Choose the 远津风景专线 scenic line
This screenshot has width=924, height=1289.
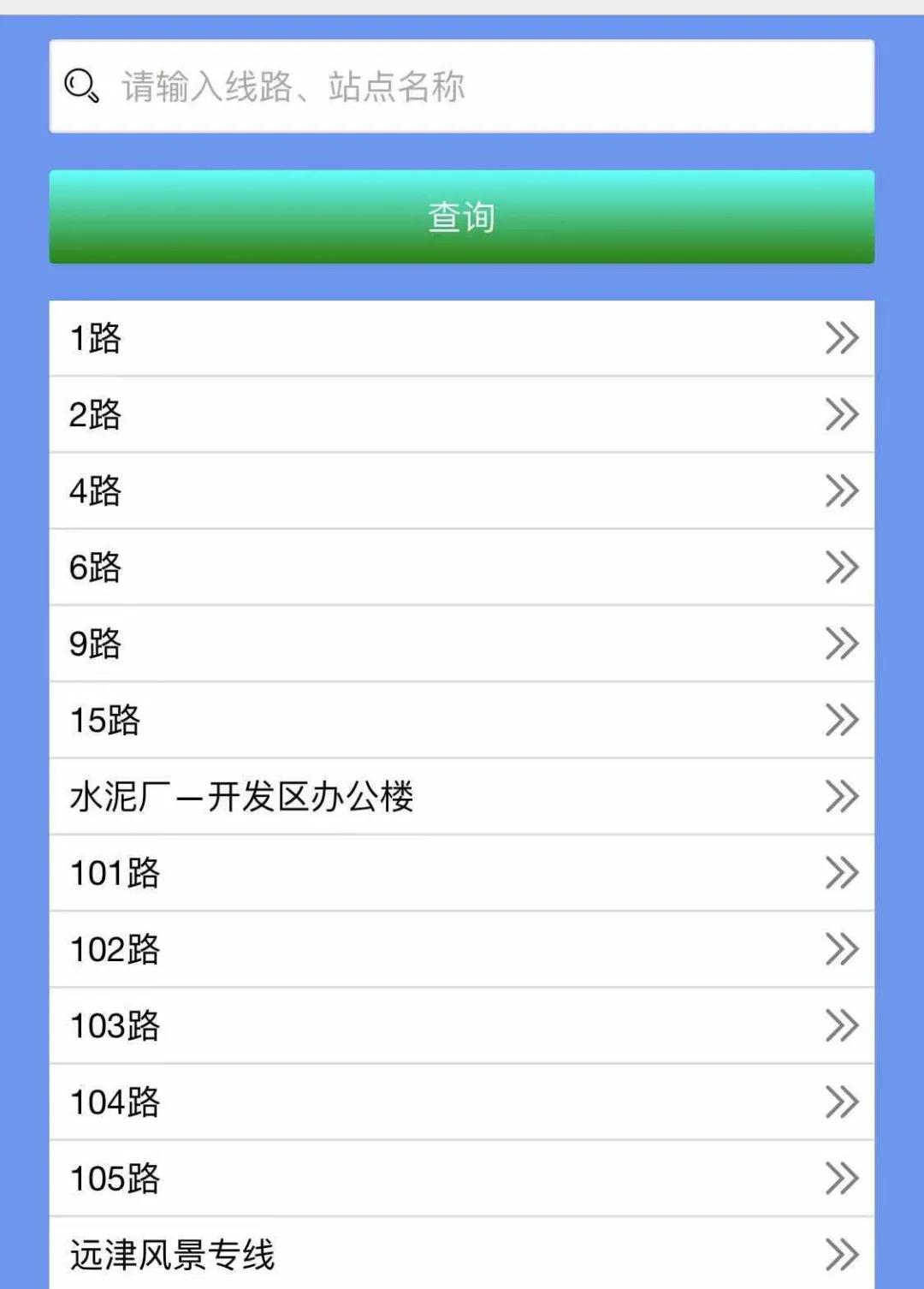click(x=174, y=1255)
